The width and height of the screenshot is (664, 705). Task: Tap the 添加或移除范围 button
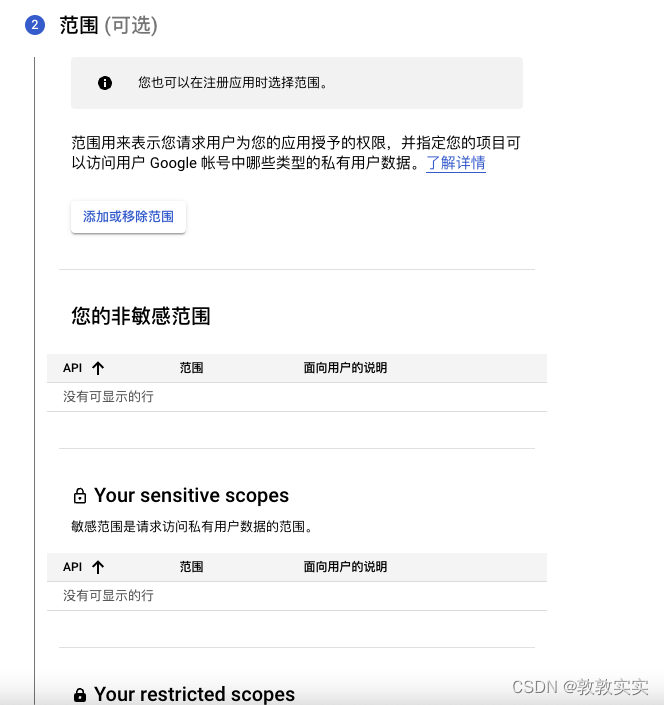click(128, 217)
